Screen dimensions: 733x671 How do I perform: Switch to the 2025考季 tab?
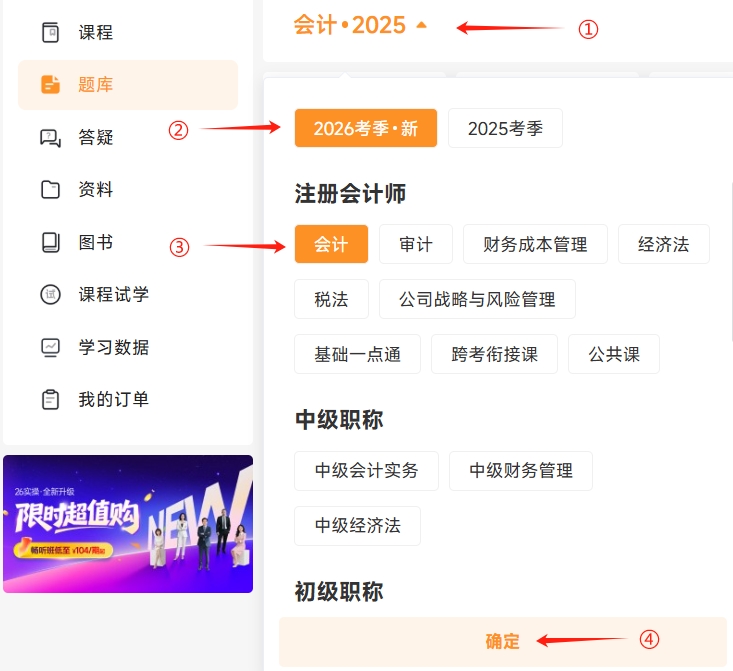coord(505,128)
